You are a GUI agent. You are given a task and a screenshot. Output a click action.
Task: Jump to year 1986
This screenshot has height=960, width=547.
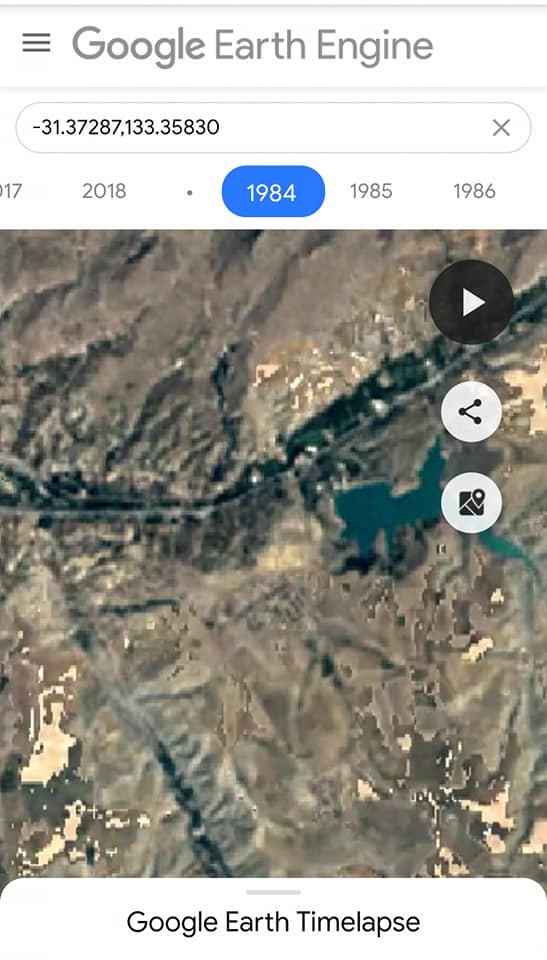tap(474, 191)
